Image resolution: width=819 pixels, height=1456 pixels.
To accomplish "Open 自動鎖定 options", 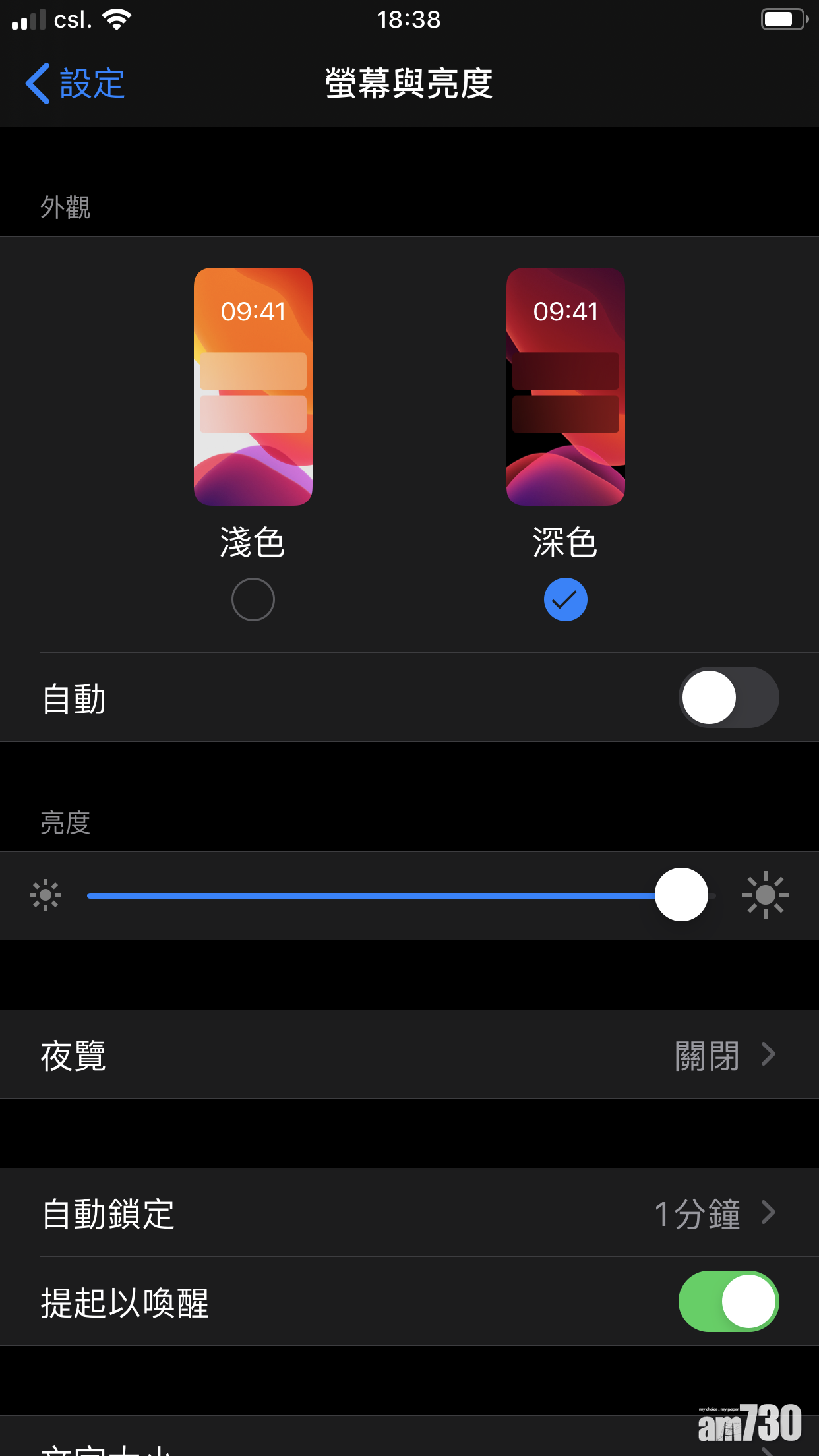I will click(x=409, y=1213).
